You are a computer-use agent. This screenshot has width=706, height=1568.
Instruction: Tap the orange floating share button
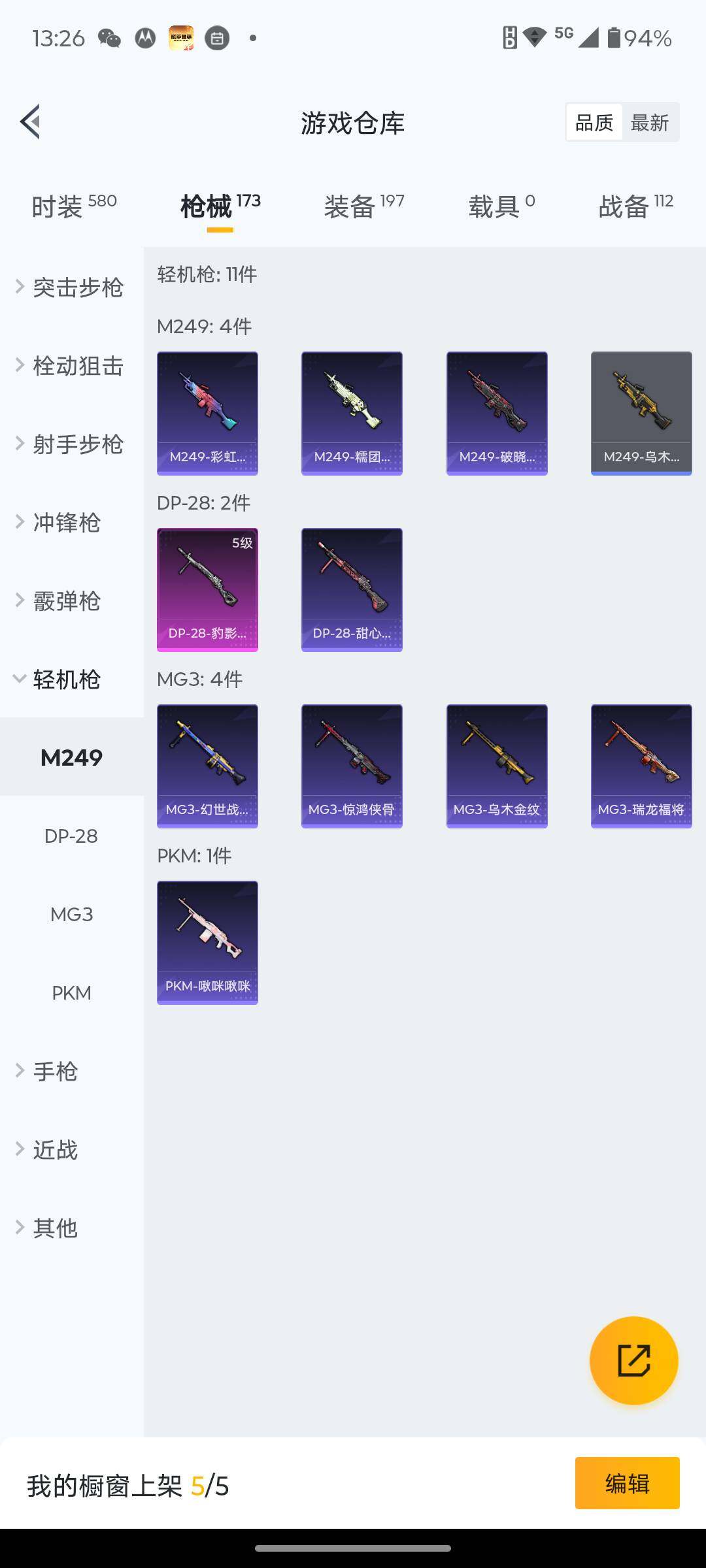[633, 1360]
